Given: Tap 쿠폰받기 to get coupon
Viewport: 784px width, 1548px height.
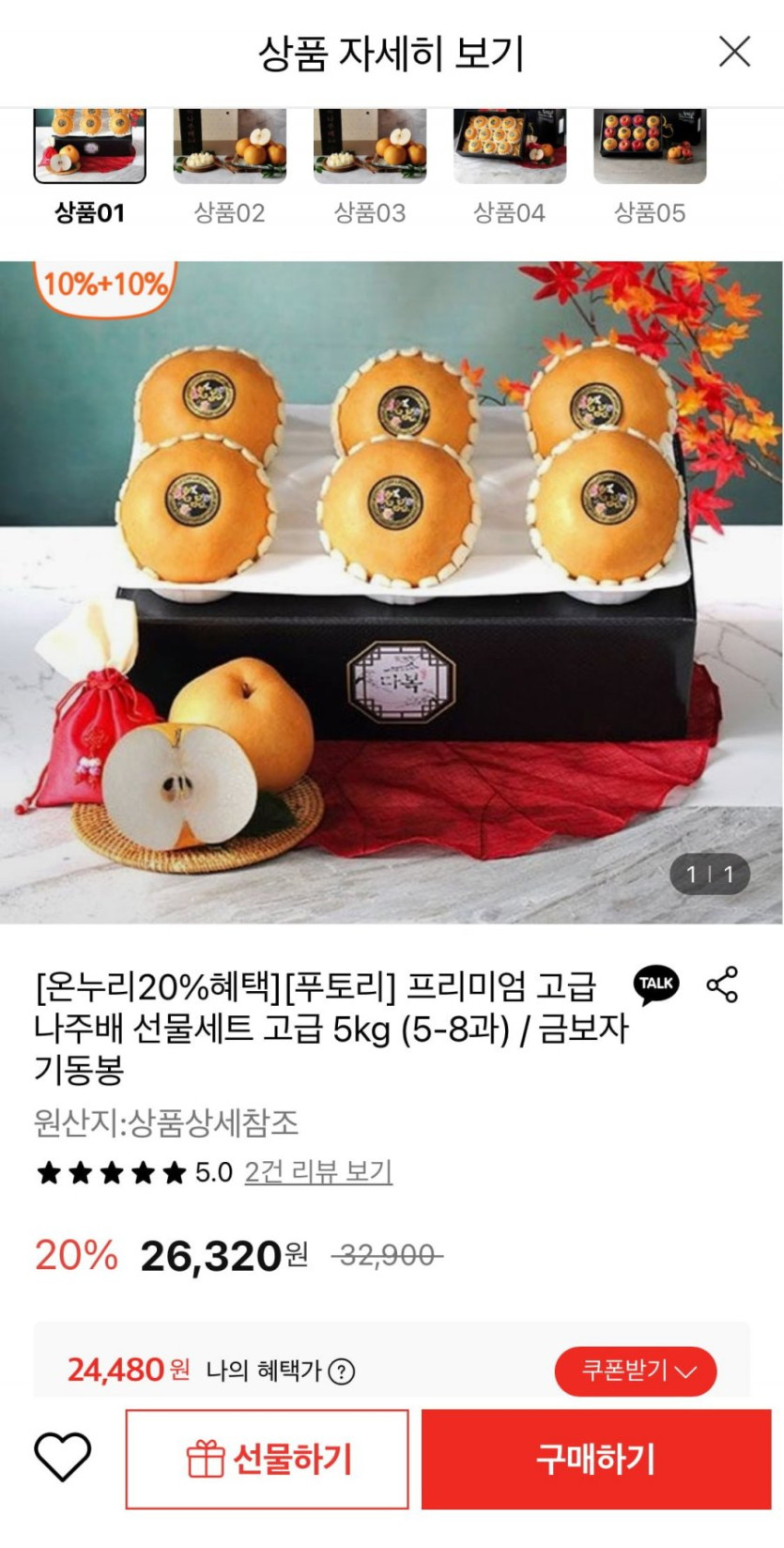Looking at the screenshot, I should [x=636, y=1371].
